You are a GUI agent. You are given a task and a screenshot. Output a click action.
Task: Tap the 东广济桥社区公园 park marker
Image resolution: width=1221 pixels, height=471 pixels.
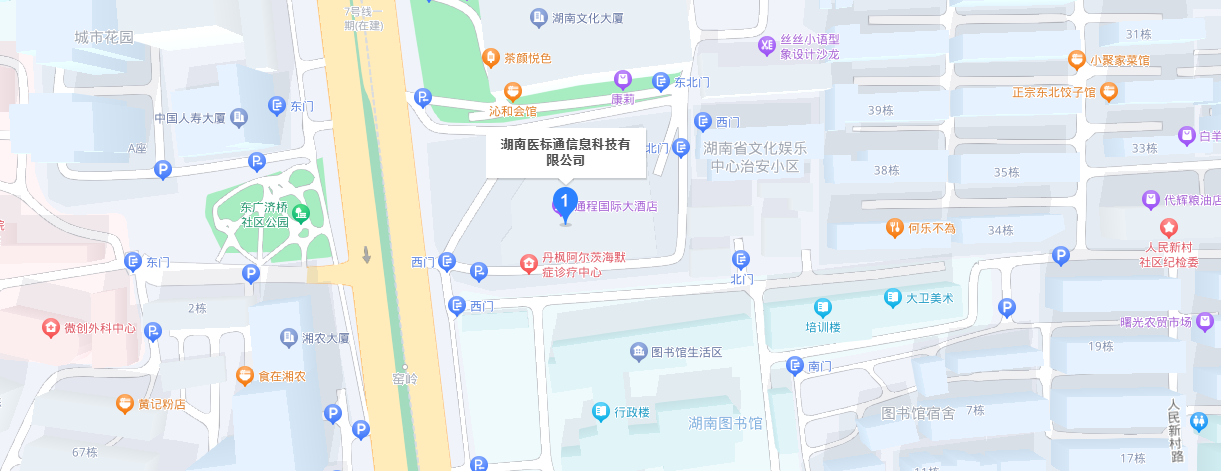pyautogui.click(x=302, y=214)
